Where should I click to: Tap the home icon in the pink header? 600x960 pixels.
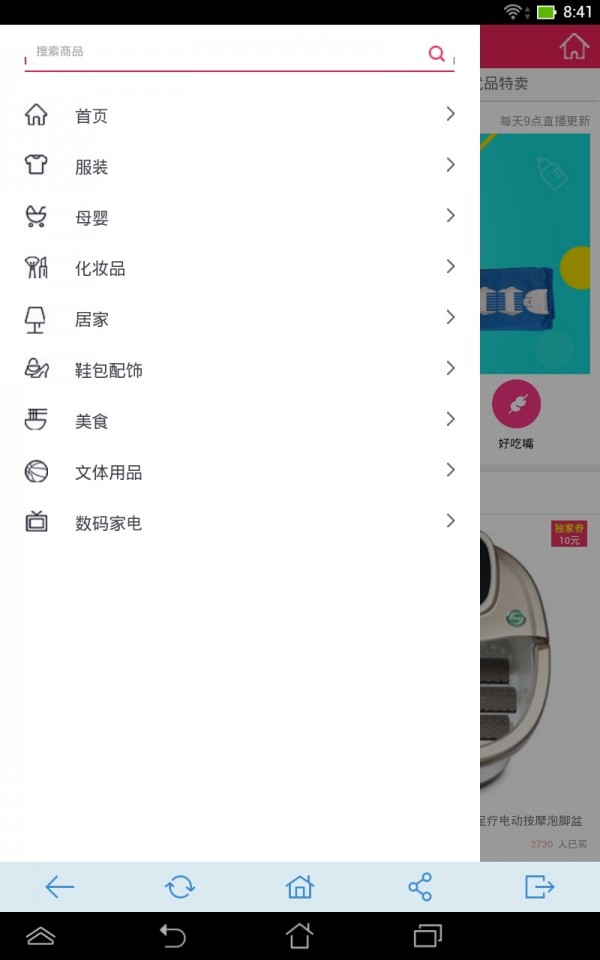click(x=573, y=47)
